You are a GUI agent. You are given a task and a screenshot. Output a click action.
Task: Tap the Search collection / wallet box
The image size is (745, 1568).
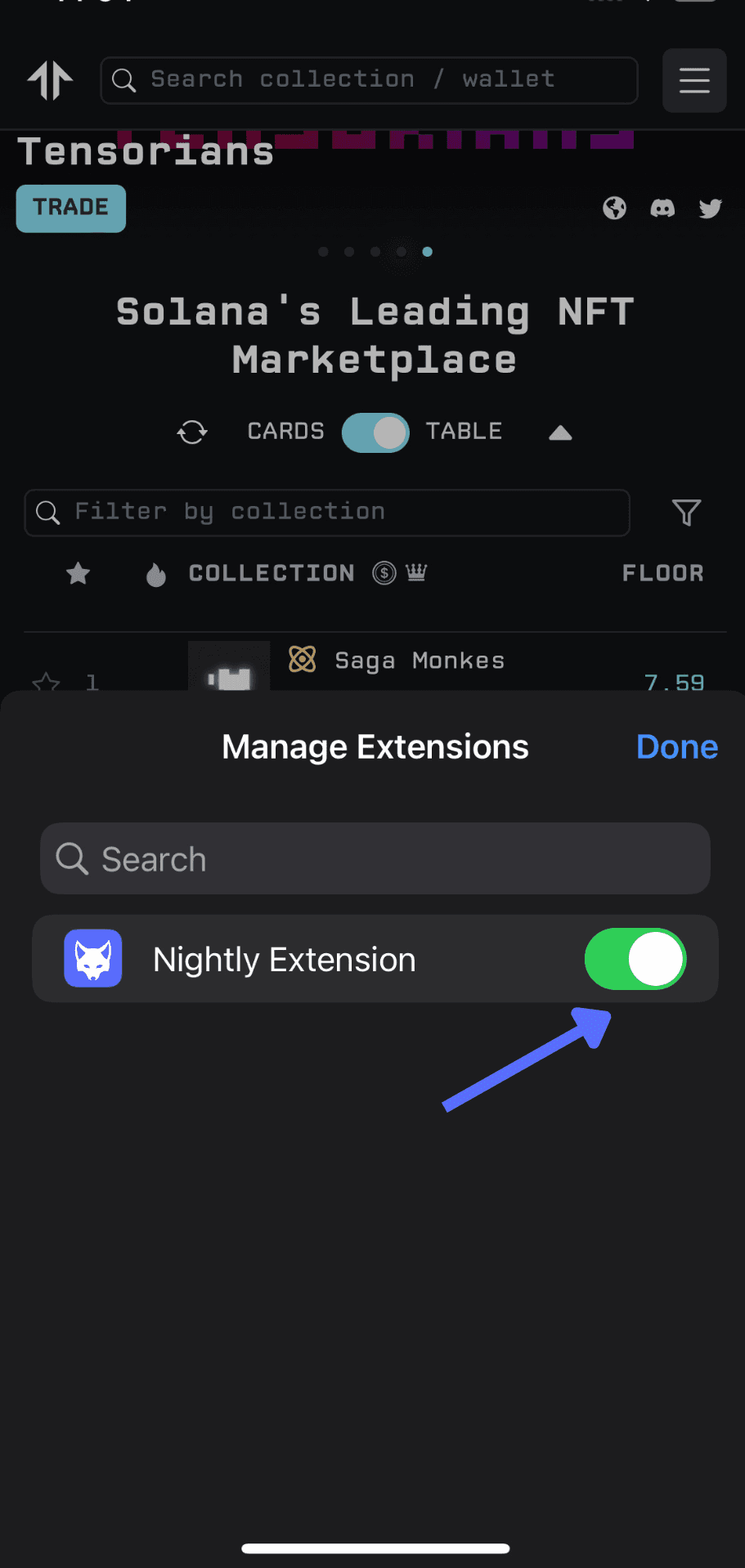(368, 80)
